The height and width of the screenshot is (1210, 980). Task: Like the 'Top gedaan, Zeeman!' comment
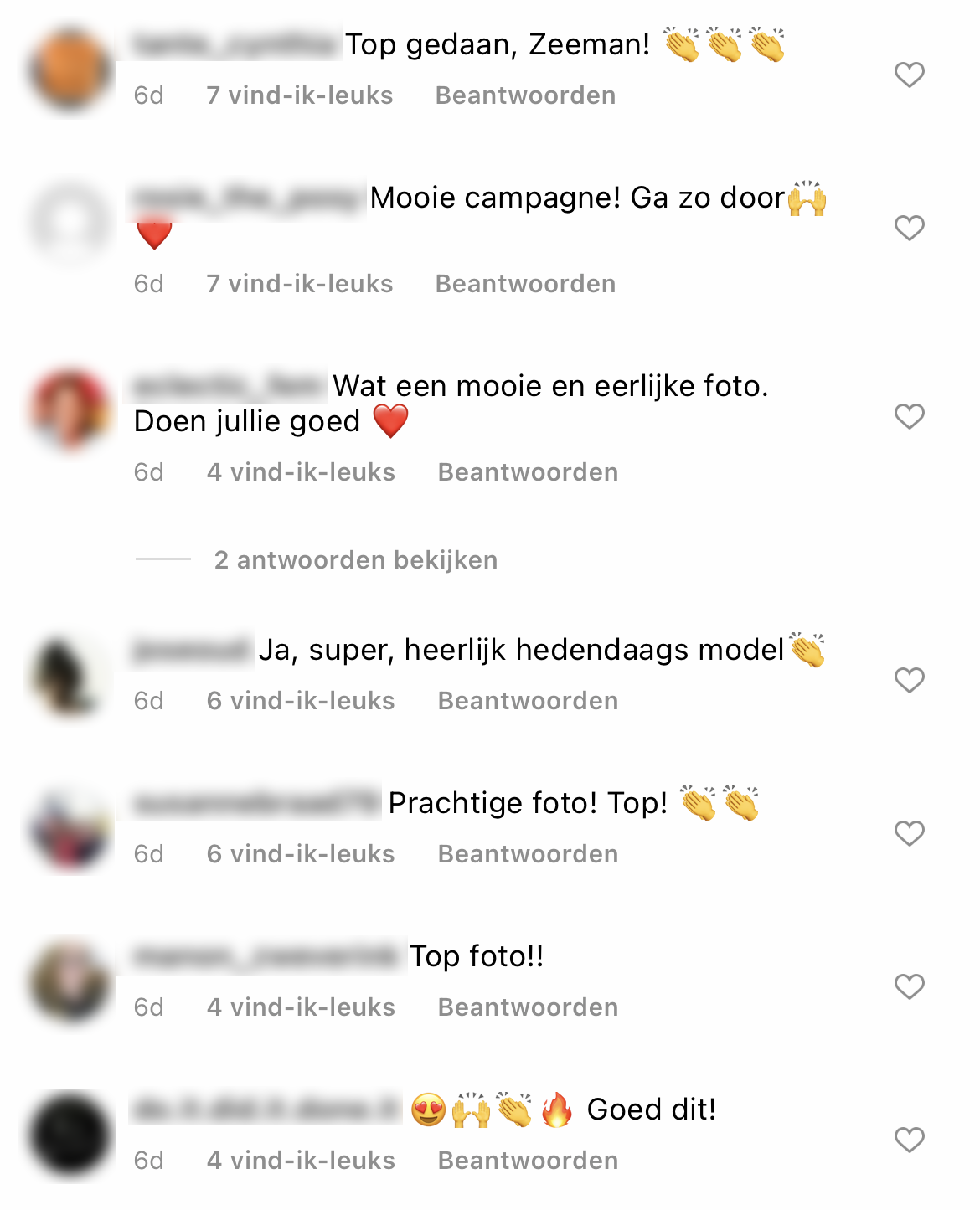point(909,75)
